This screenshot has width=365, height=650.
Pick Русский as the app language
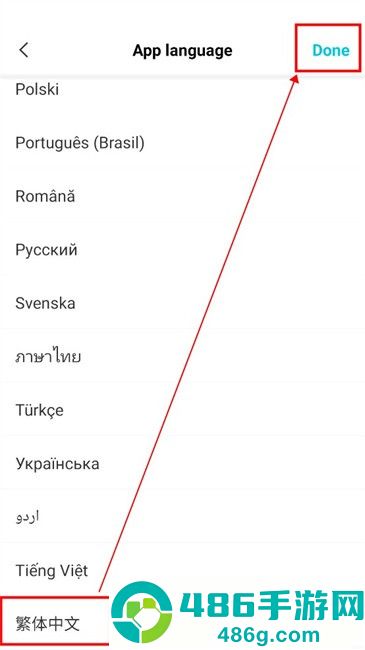coord(182,250)
